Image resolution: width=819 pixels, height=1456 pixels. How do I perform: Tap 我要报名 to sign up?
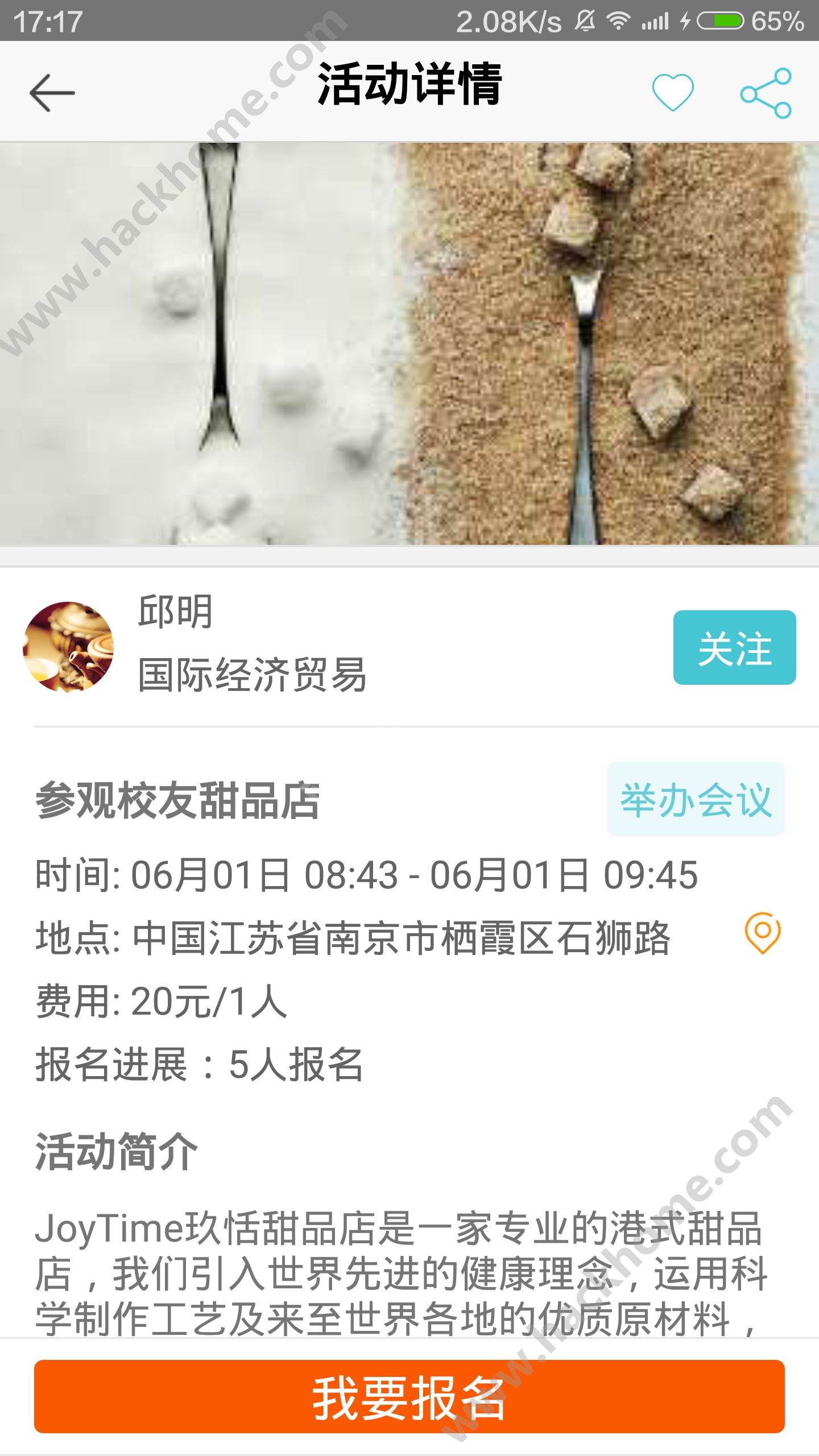pos(409,1396)
